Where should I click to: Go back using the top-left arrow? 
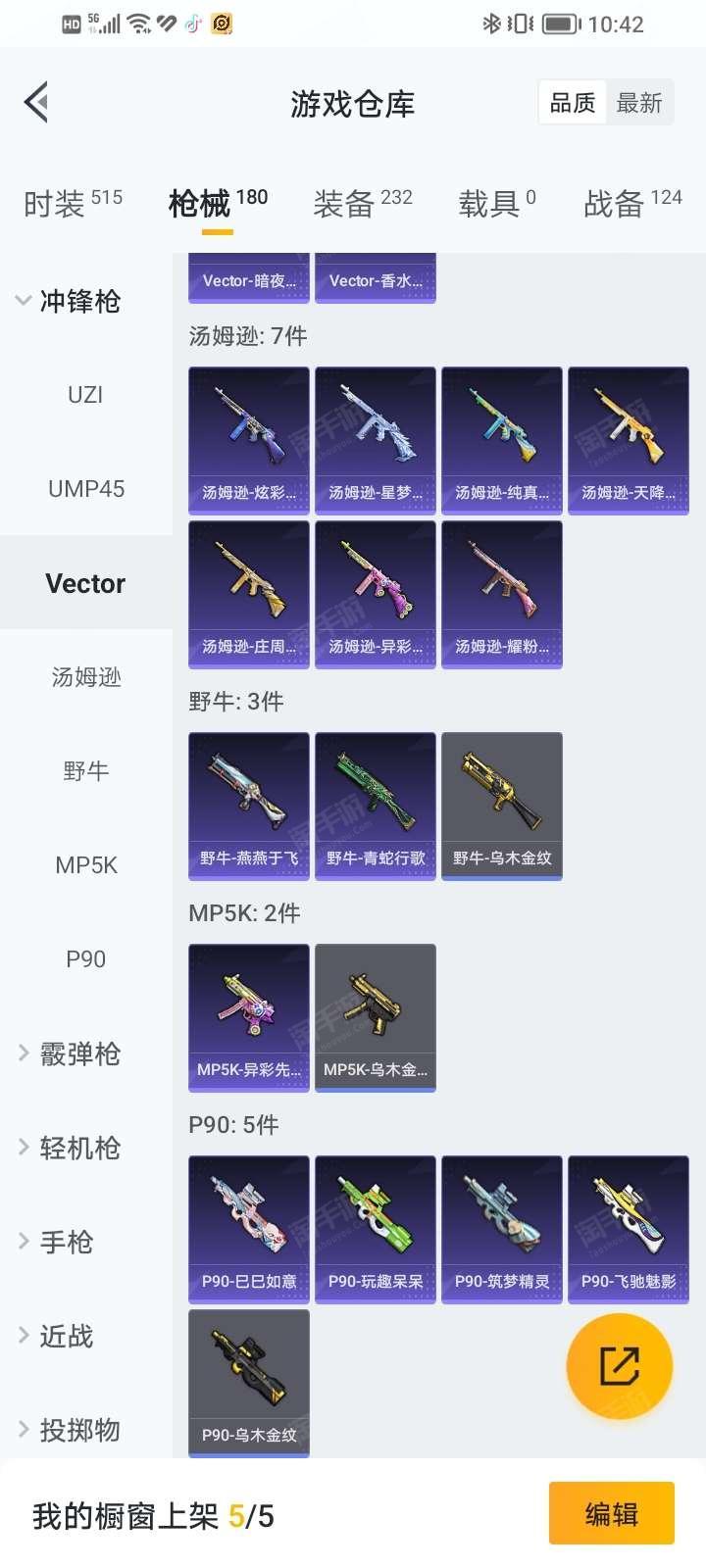pos(37,102)
